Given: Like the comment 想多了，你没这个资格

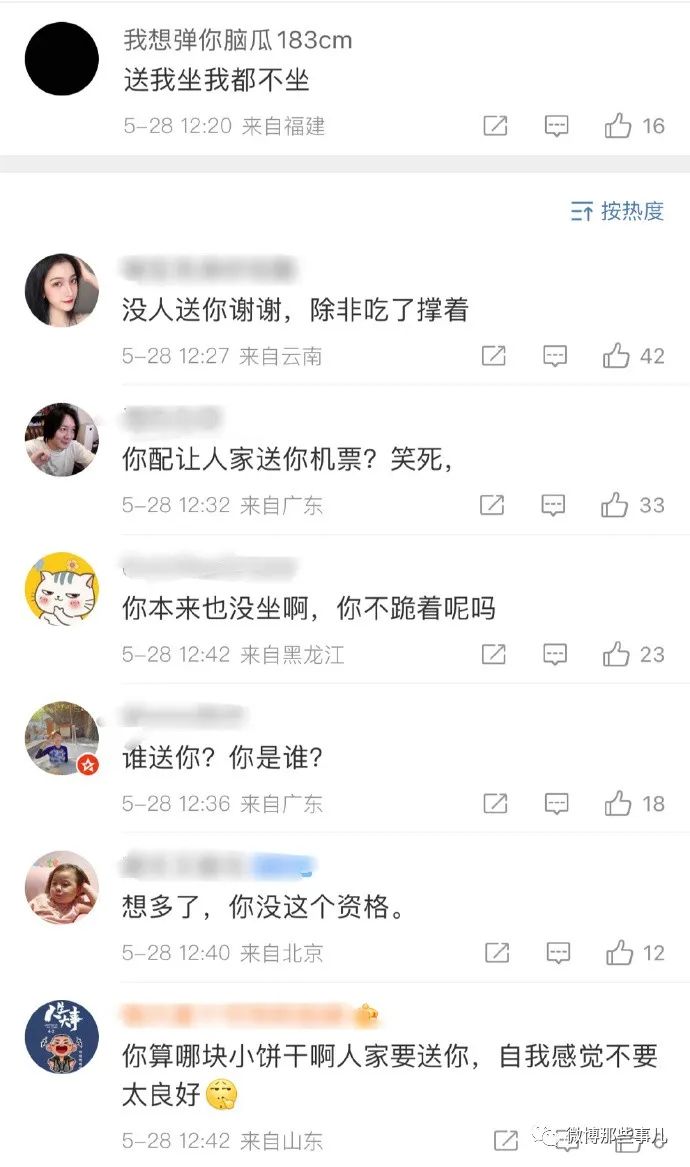Looking at the screenshot, I should coord(620,952).
